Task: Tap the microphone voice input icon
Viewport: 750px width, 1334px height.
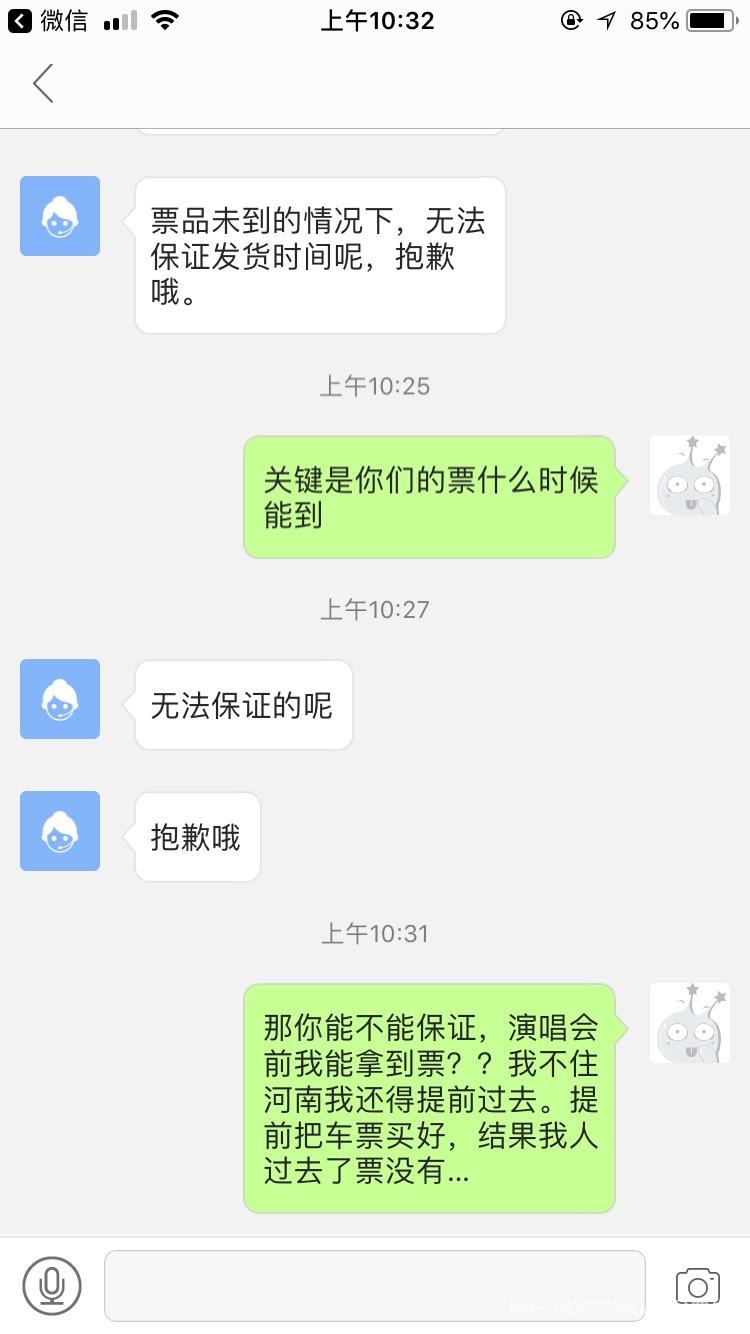Action: pyautogui.click(x=52, y=1285)
